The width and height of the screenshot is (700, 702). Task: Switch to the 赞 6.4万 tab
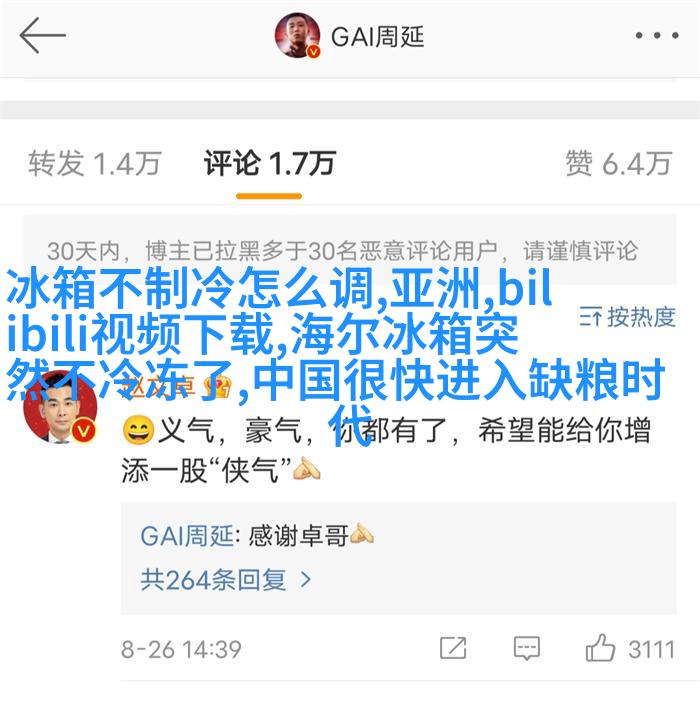coord(618,163)
